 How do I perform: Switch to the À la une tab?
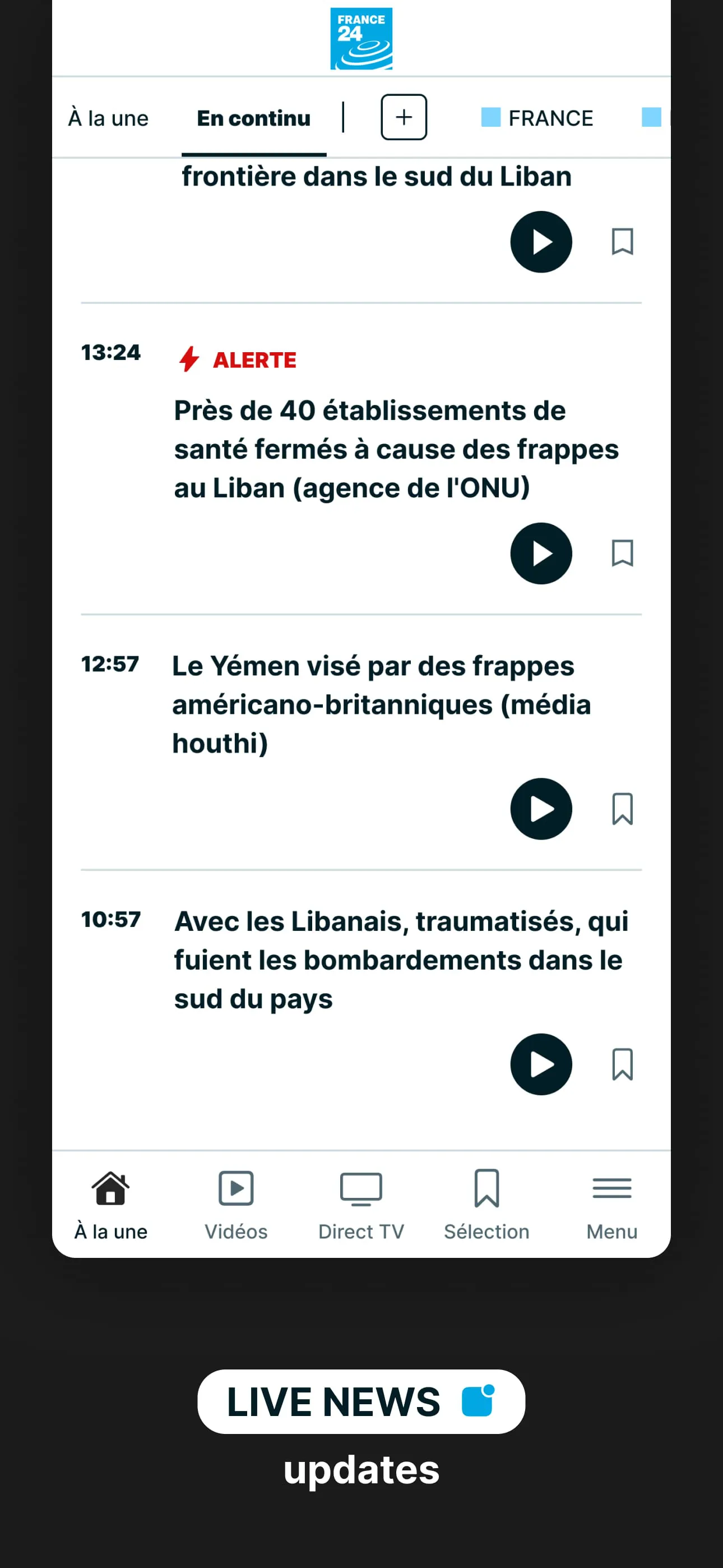coord(108,118)
